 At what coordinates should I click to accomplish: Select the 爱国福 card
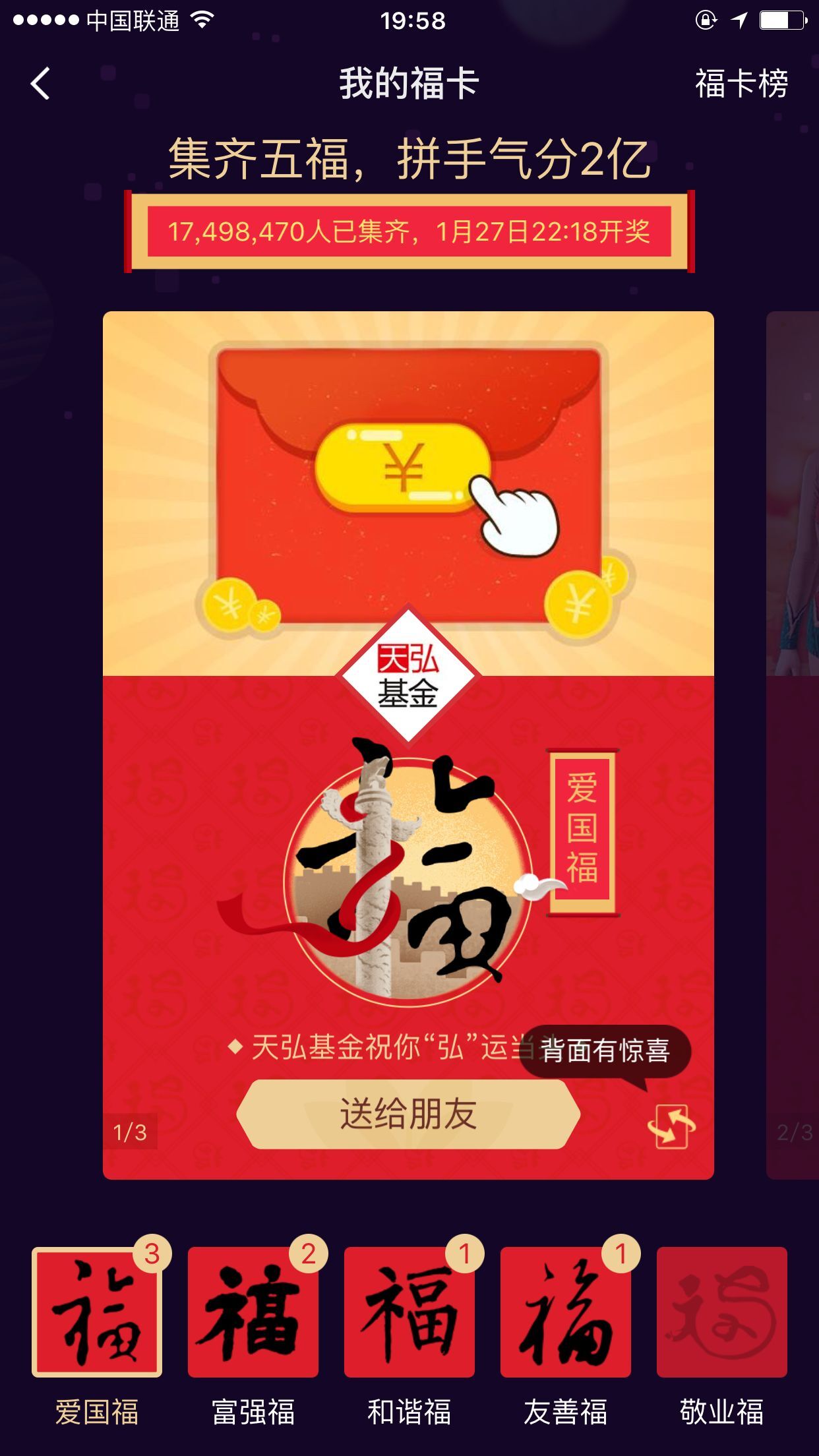click(97, 1312)
